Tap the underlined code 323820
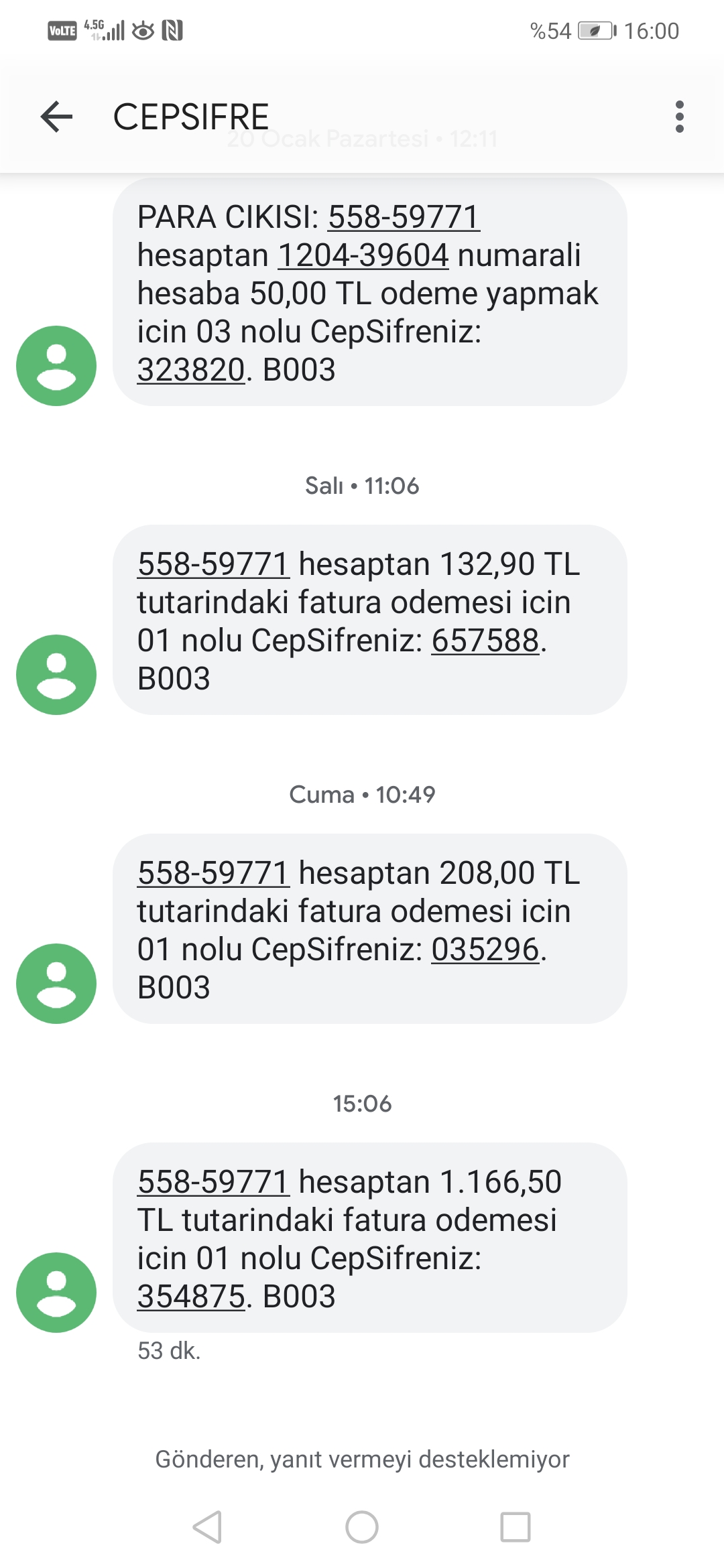This screenshot has height=1568, width=724. (191, 370)
